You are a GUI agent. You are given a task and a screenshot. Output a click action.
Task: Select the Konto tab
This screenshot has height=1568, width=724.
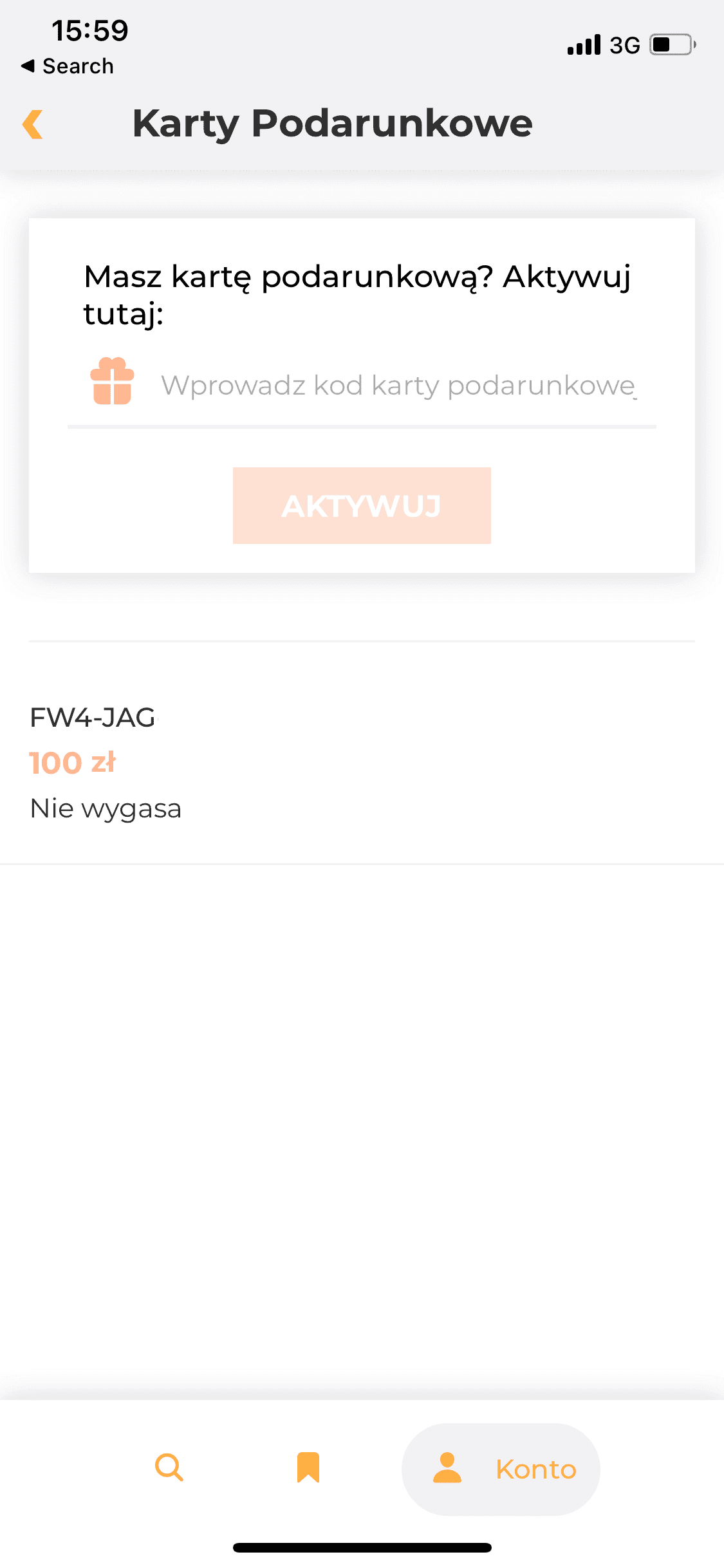[501, 1470]
